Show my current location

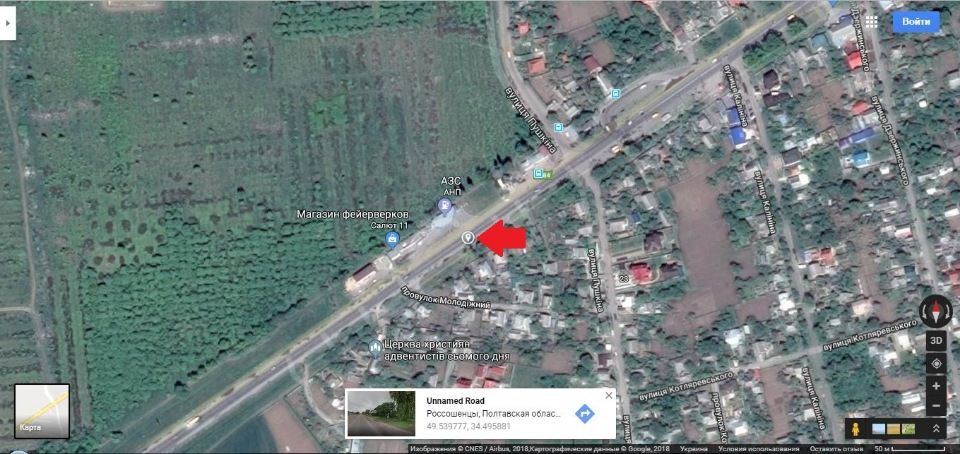coord(936,362)
